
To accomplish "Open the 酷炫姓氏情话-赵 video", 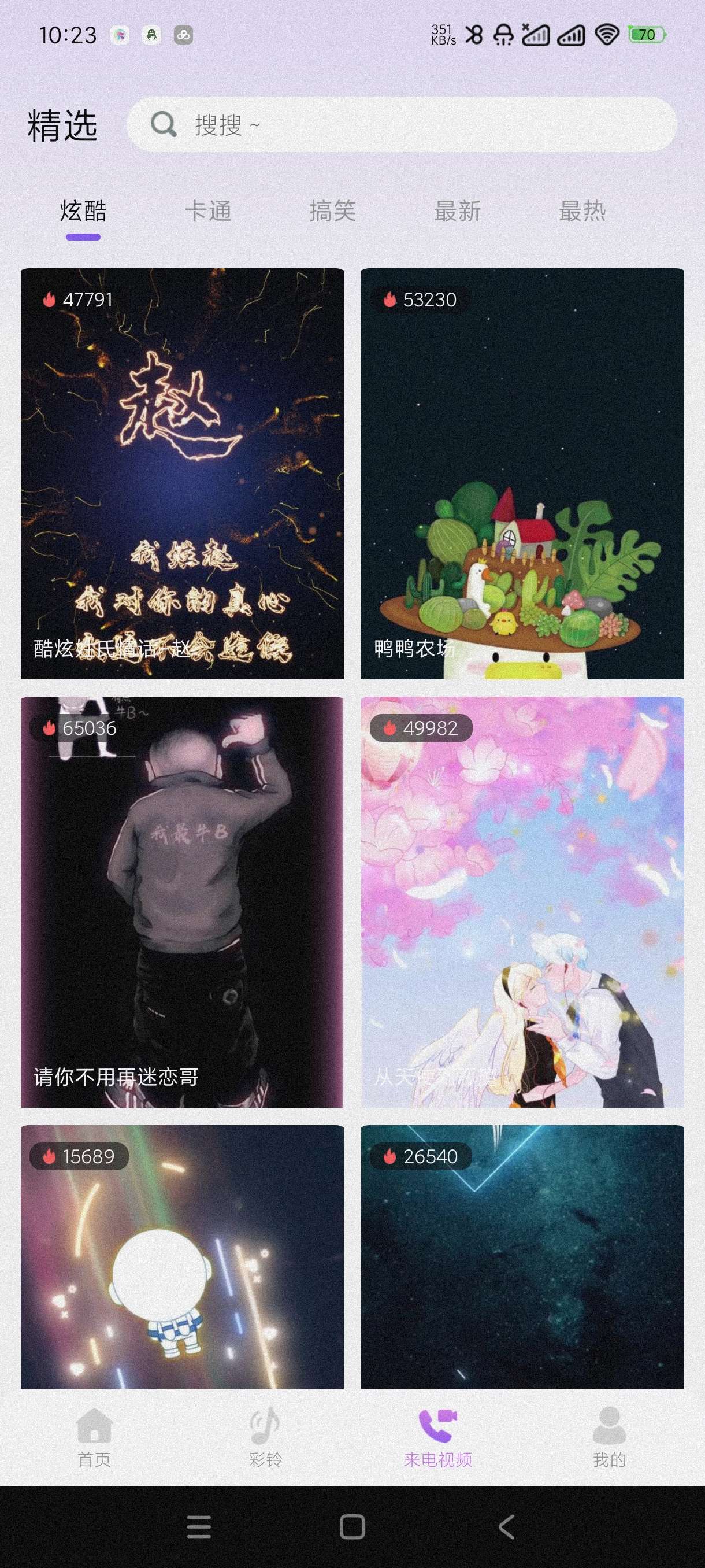I will tap(182, 474).
